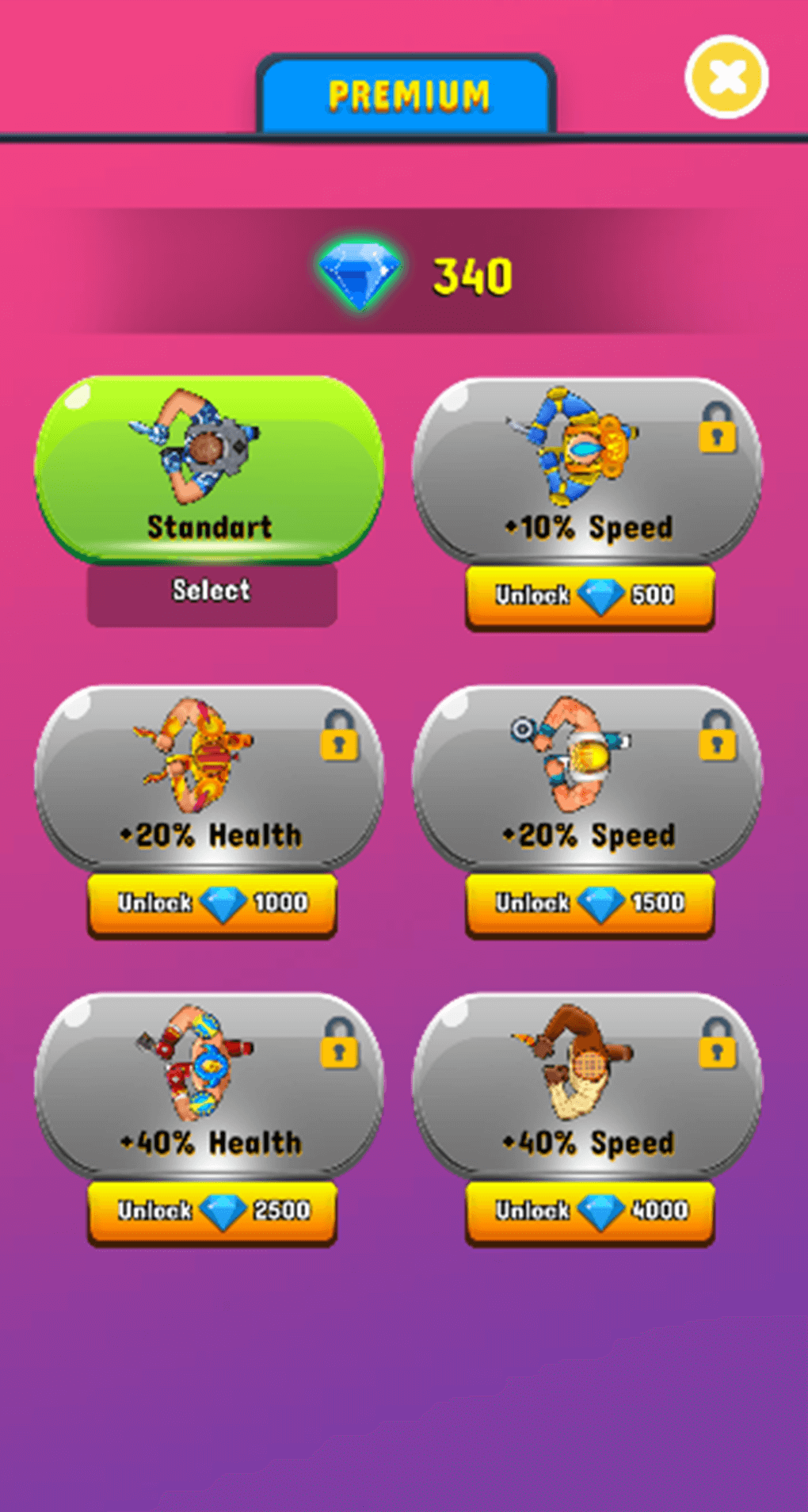The image size is (808, 1512).
Task: Close the Premium shop screen
Action: point(726,78)
